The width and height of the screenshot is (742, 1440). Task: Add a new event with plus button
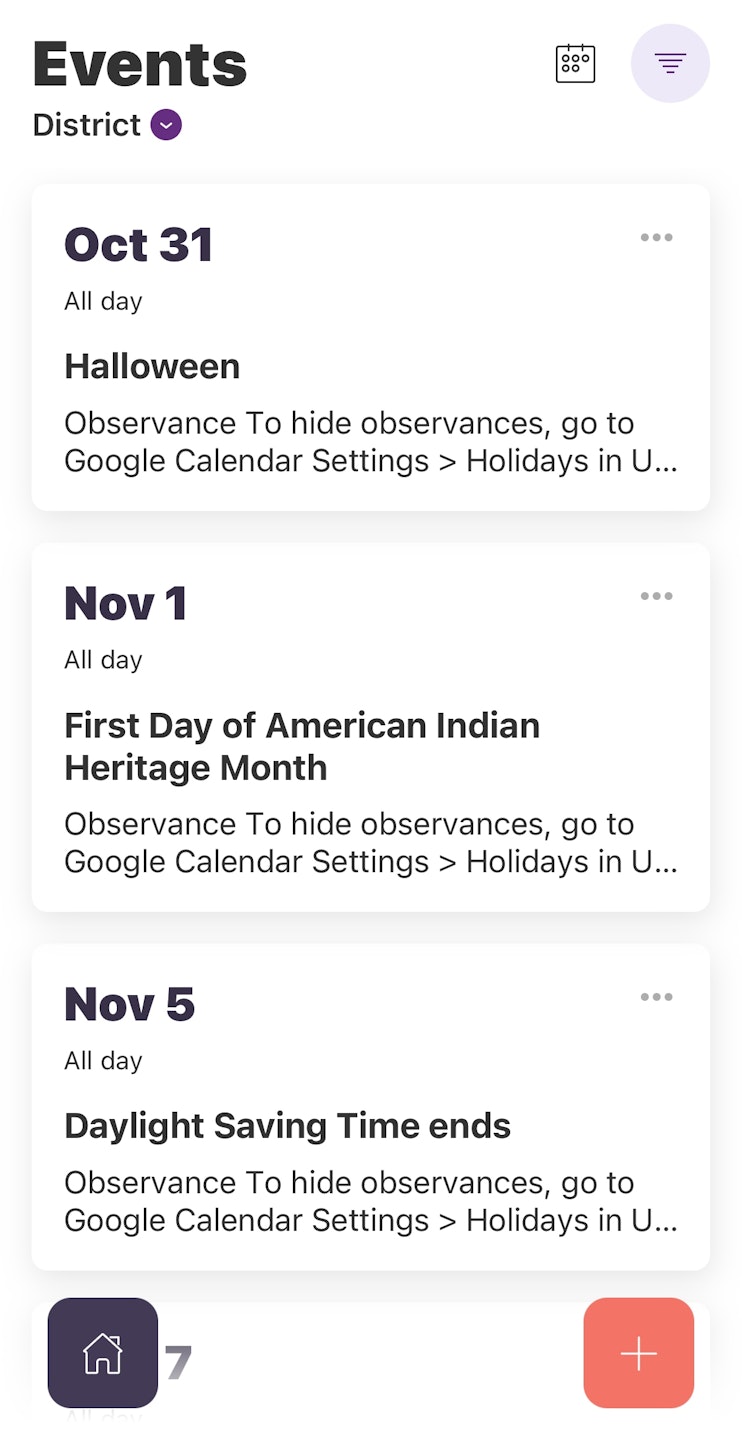[638, 1353]
